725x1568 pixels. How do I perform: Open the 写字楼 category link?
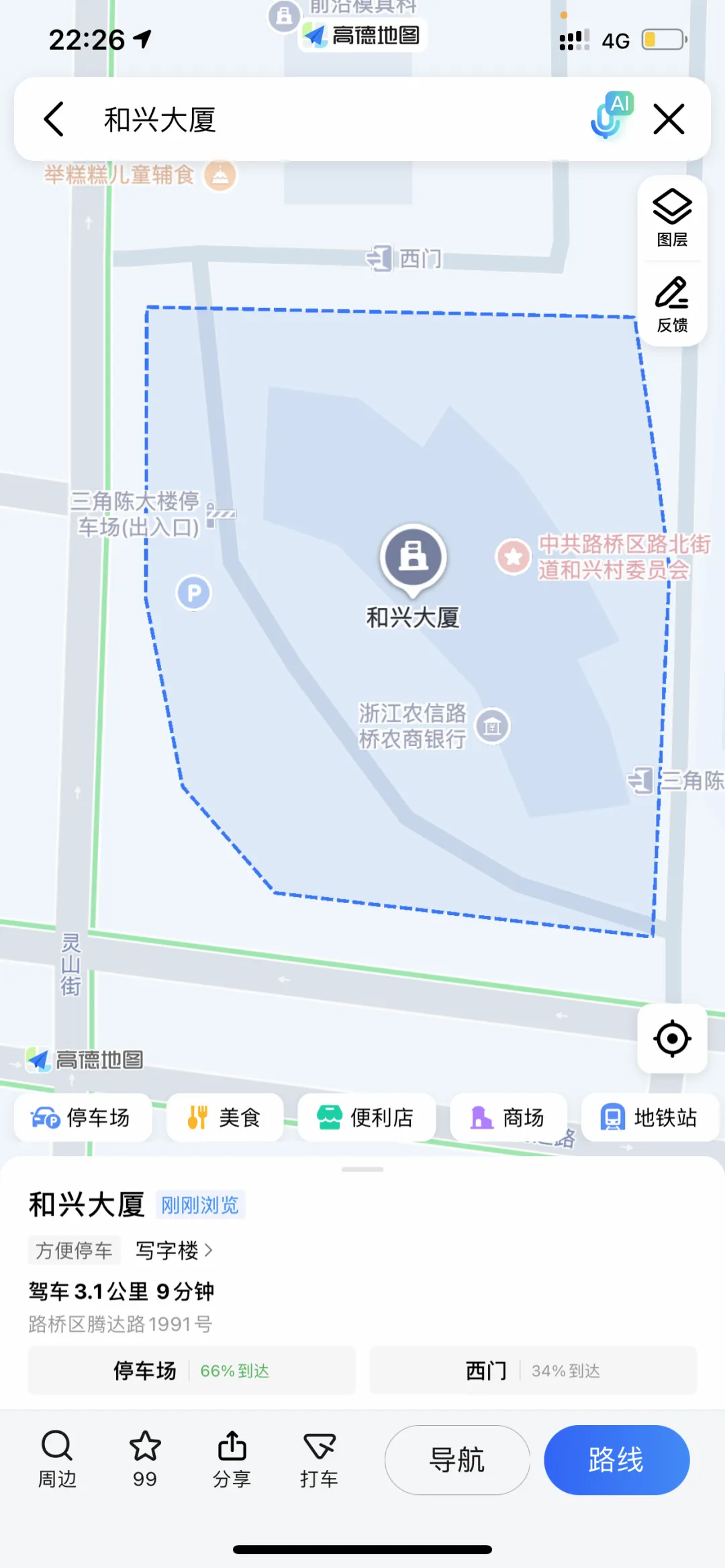(x=174, y=1250)
